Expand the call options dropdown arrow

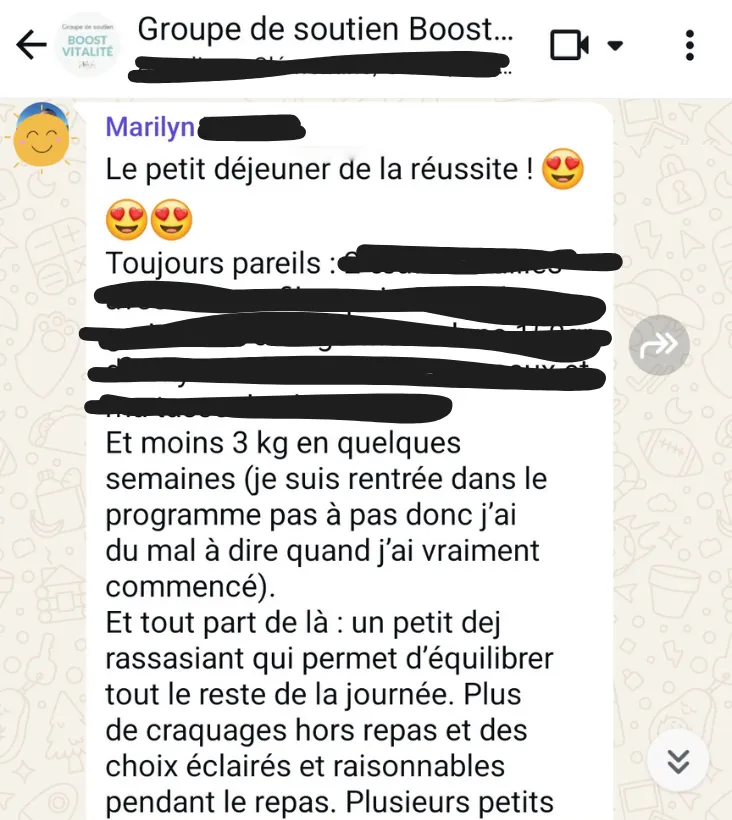click(615, 45)
